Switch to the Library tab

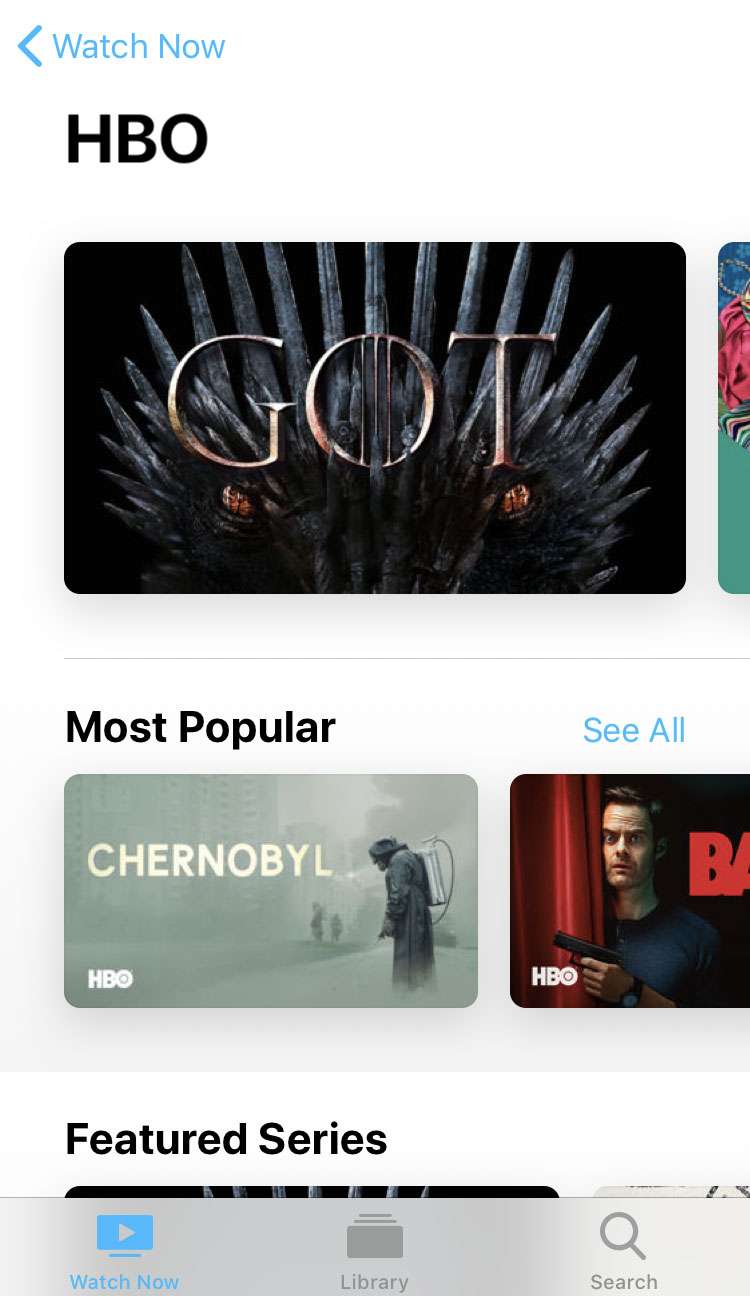pyautogui.click(x=374, y=1250)
